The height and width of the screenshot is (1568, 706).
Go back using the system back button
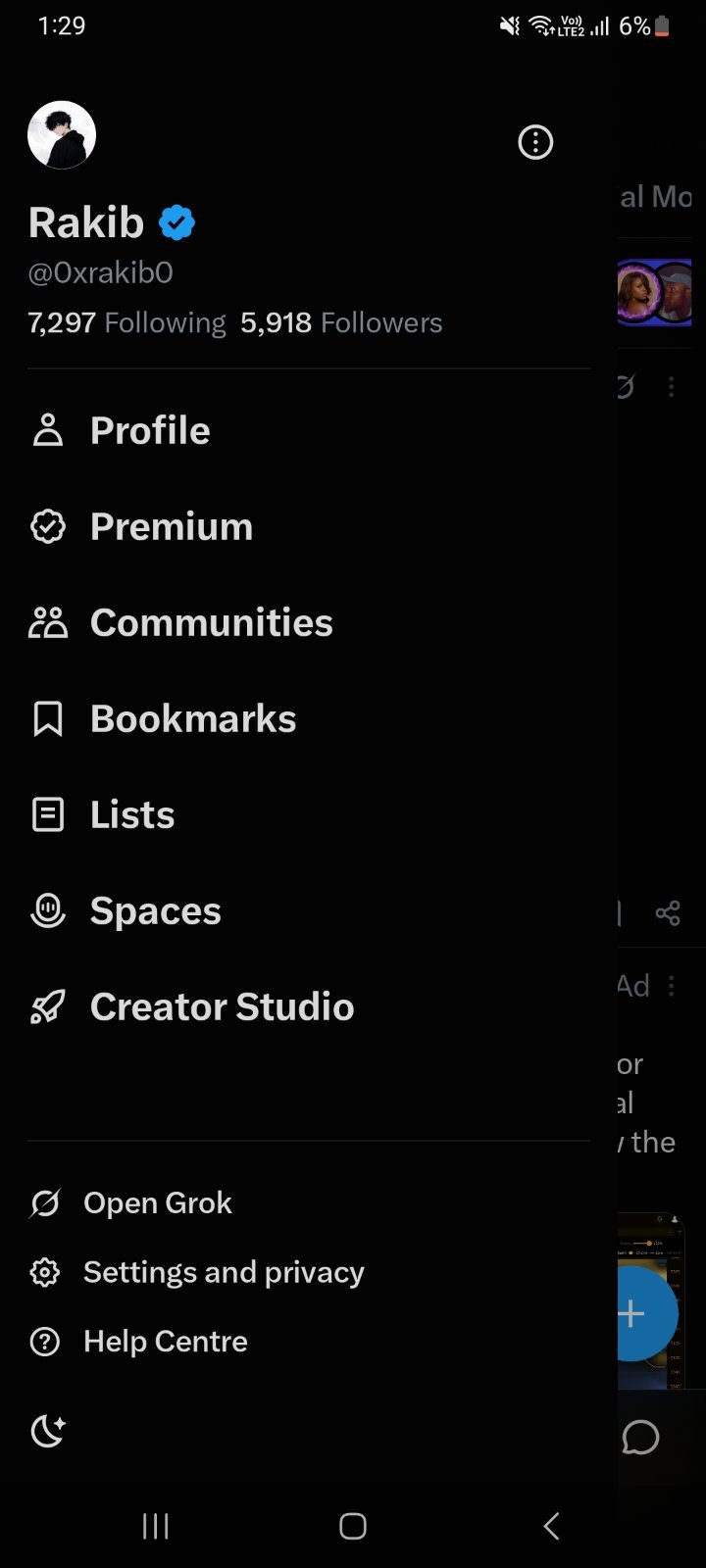tap(551, 1526)
